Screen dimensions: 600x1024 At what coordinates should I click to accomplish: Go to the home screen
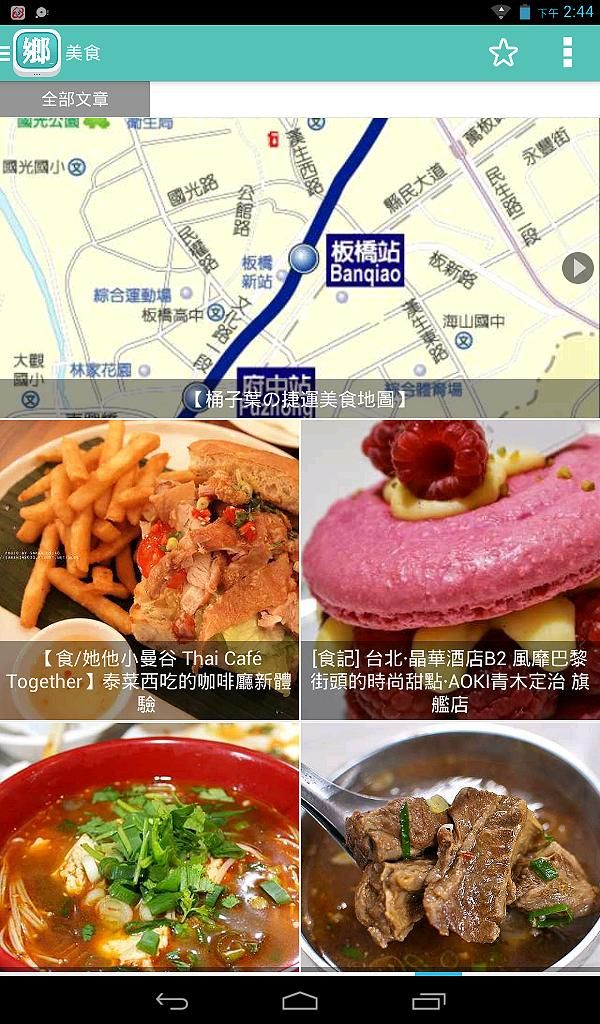300,1000
